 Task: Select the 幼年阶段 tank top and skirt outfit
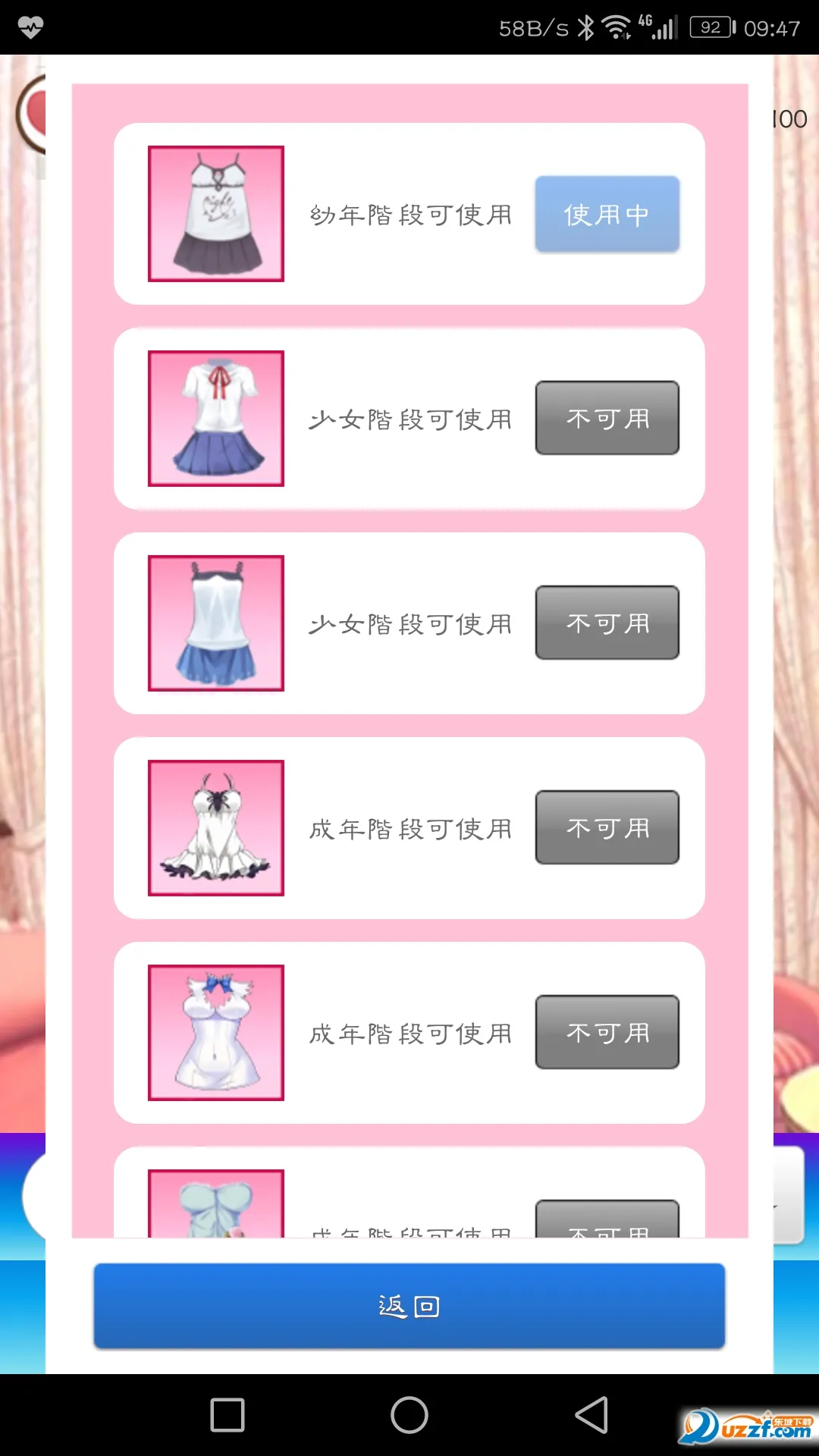[216, 214]
